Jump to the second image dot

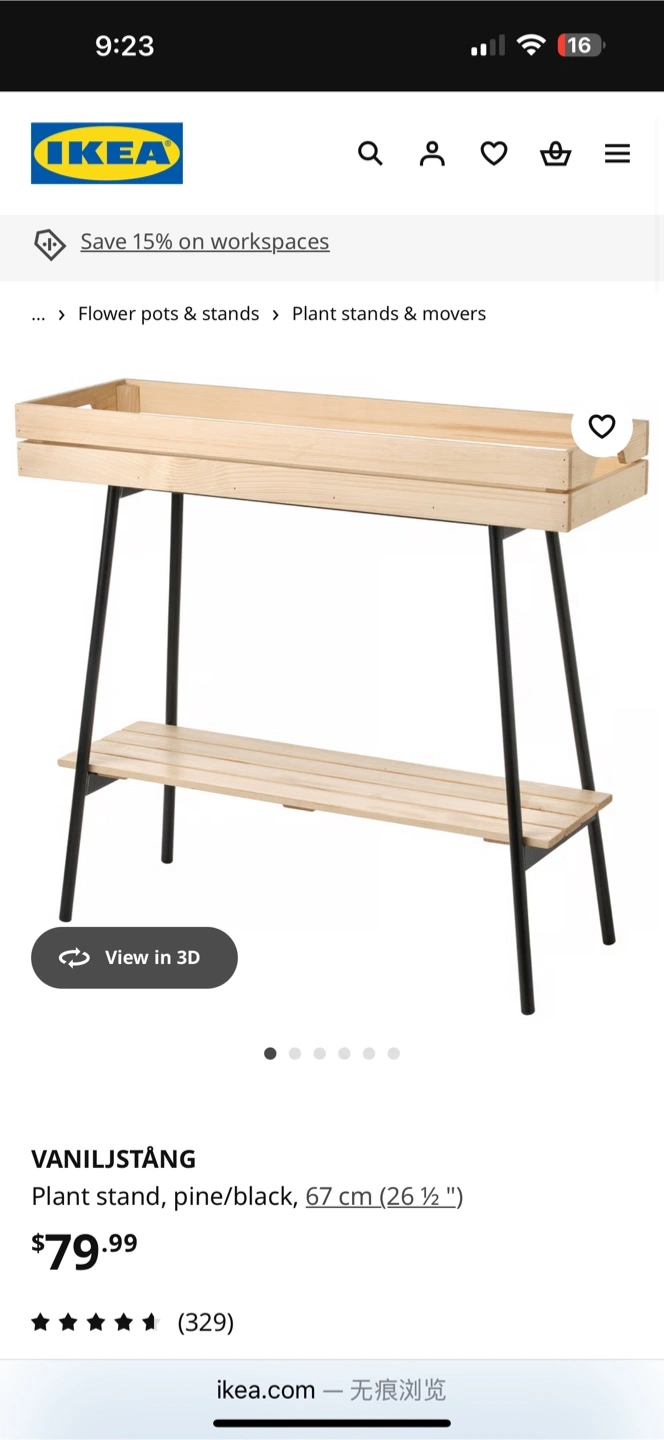(x=295, y=1053)
